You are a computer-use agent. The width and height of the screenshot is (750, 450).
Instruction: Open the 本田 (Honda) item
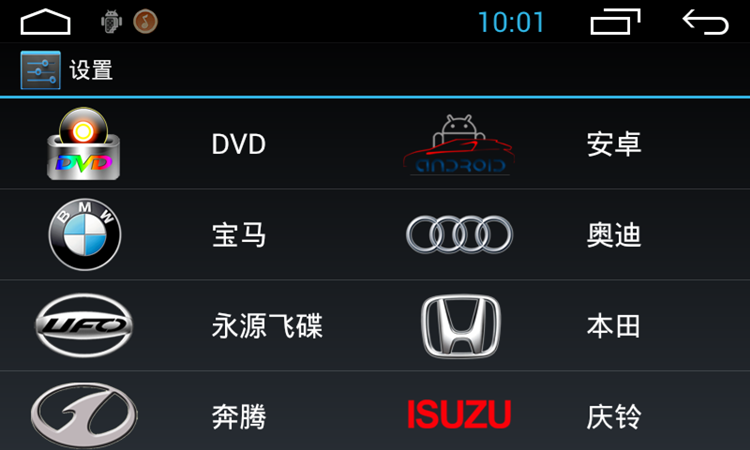click(613, 326)
